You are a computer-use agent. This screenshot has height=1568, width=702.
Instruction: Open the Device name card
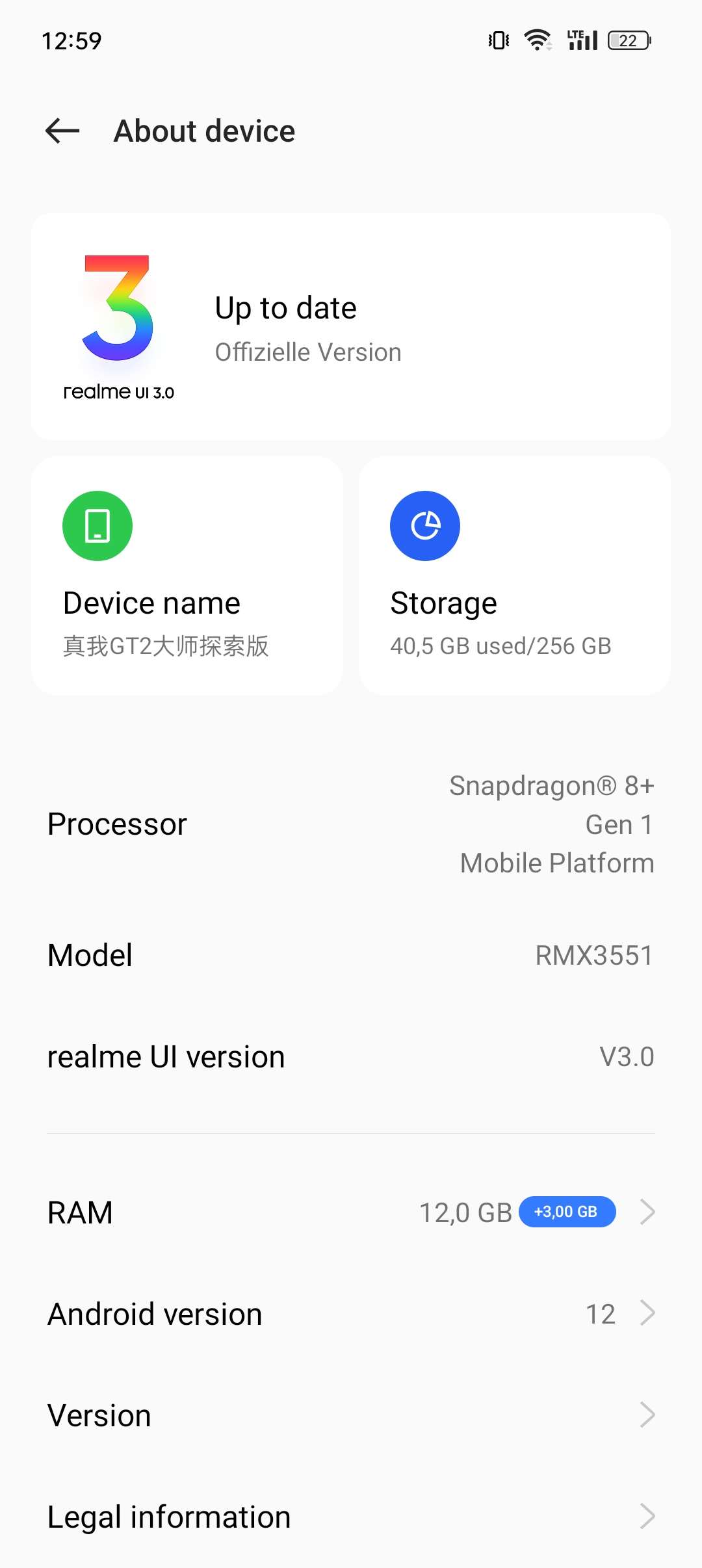click(x=187, y=576)
